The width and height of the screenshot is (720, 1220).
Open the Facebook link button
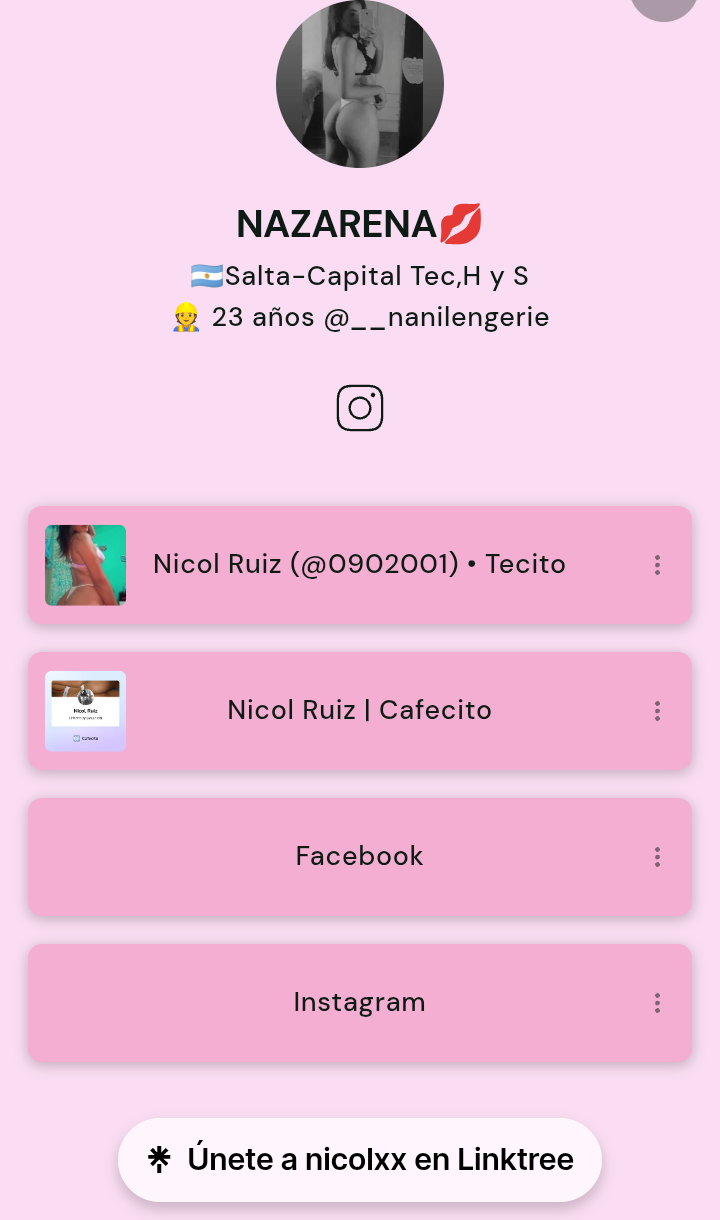[x=360, y=857]
